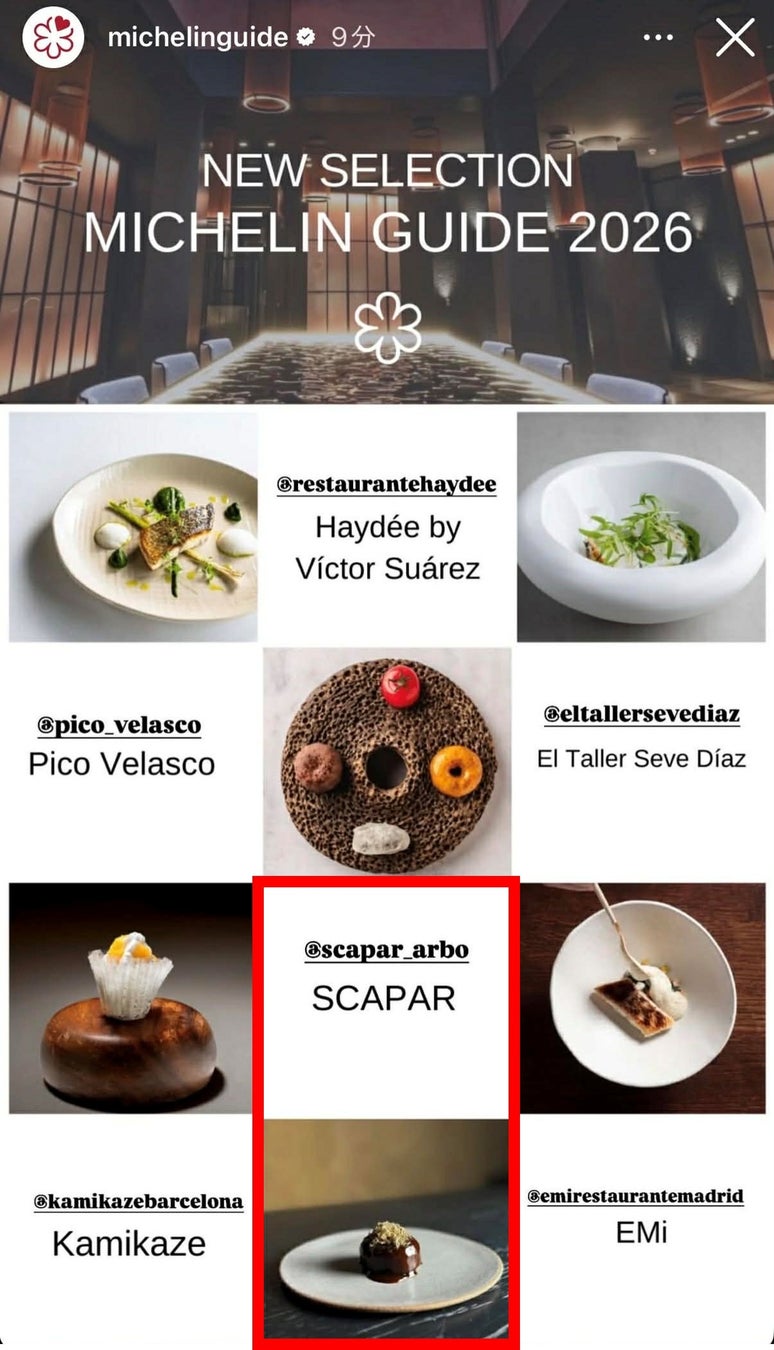Open the @scapar_arbo mention
Image resolution: width=774 pixels, height=1350 pixels.
pos(386,949)
